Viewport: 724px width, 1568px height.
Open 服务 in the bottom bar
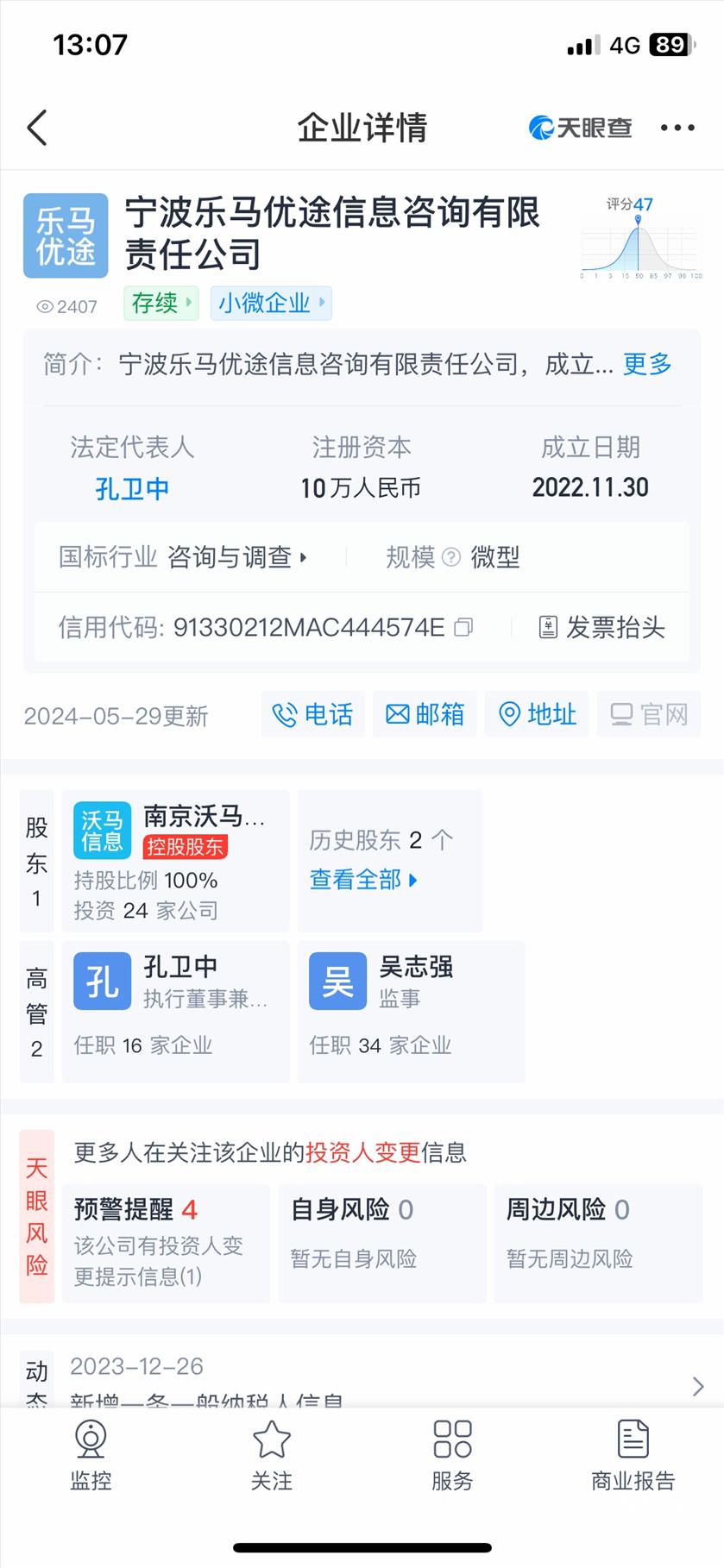pos(452,1456)
